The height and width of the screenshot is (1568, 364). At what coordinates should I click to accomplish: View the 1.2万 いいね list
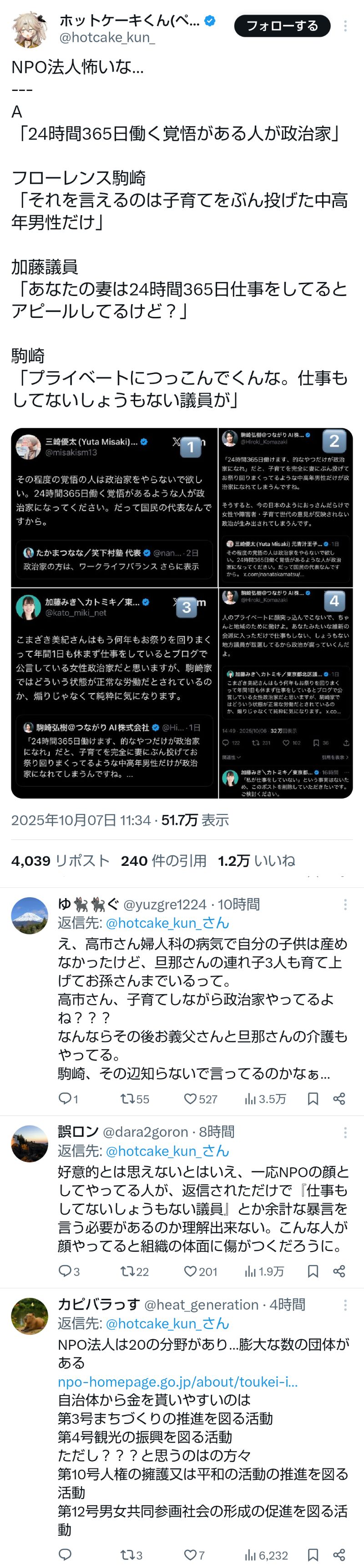click(256, 860)
